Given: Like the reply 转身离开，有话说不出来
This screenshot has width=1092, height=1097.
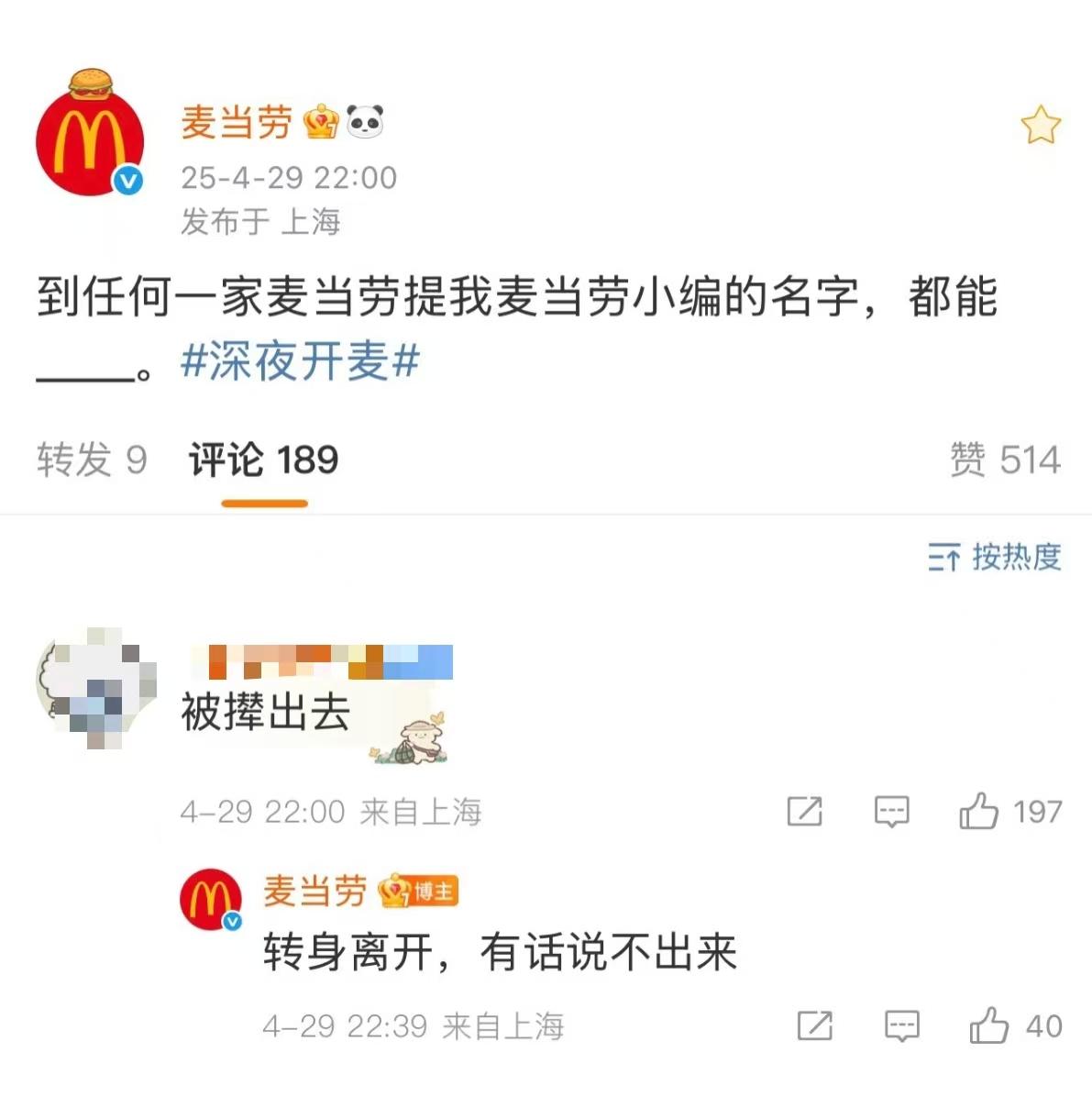Looking at the screenshot, I should (989, 1025).
